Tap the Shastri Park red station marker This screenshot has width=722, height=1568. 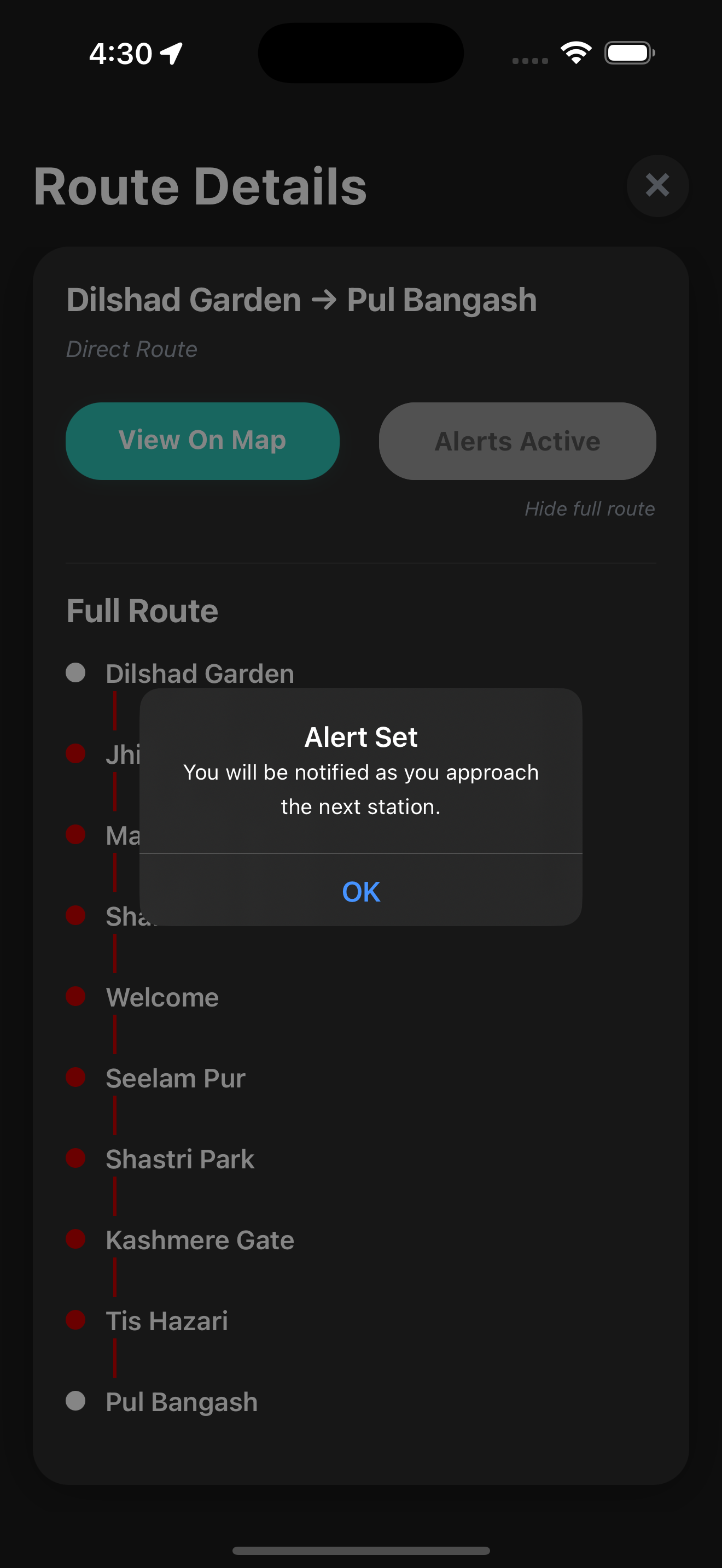76,1159
